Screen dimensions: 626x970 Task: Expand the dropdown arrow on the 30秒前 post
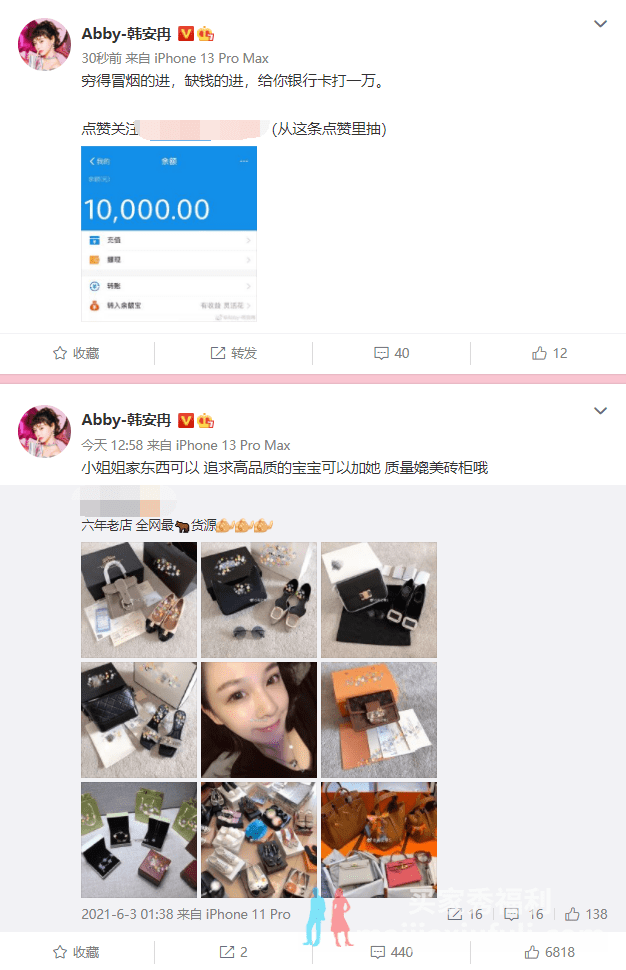point(600,24)
